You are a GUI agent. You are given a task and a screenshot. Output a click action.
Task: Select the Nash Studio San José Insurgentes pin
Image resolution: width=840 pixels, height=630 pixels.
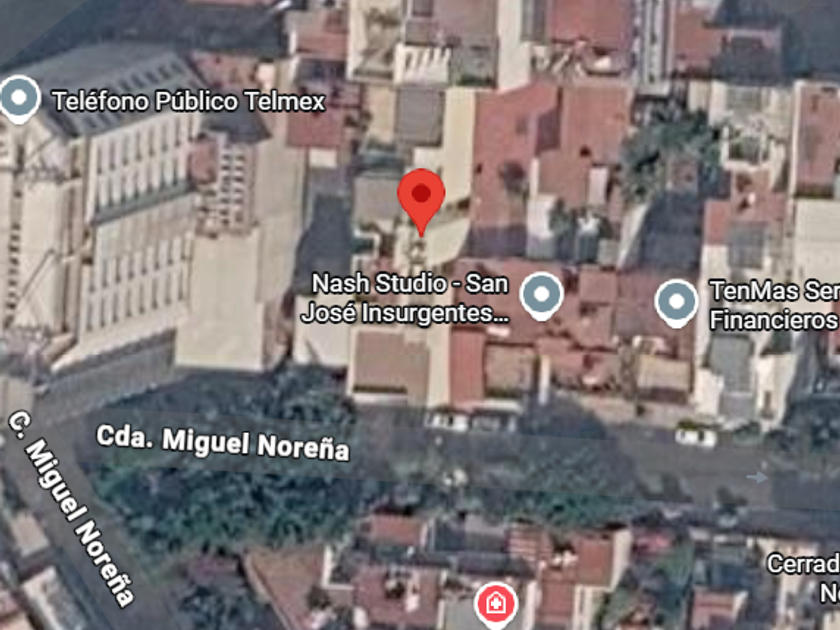pyautogui.click(x=541, y=295)
